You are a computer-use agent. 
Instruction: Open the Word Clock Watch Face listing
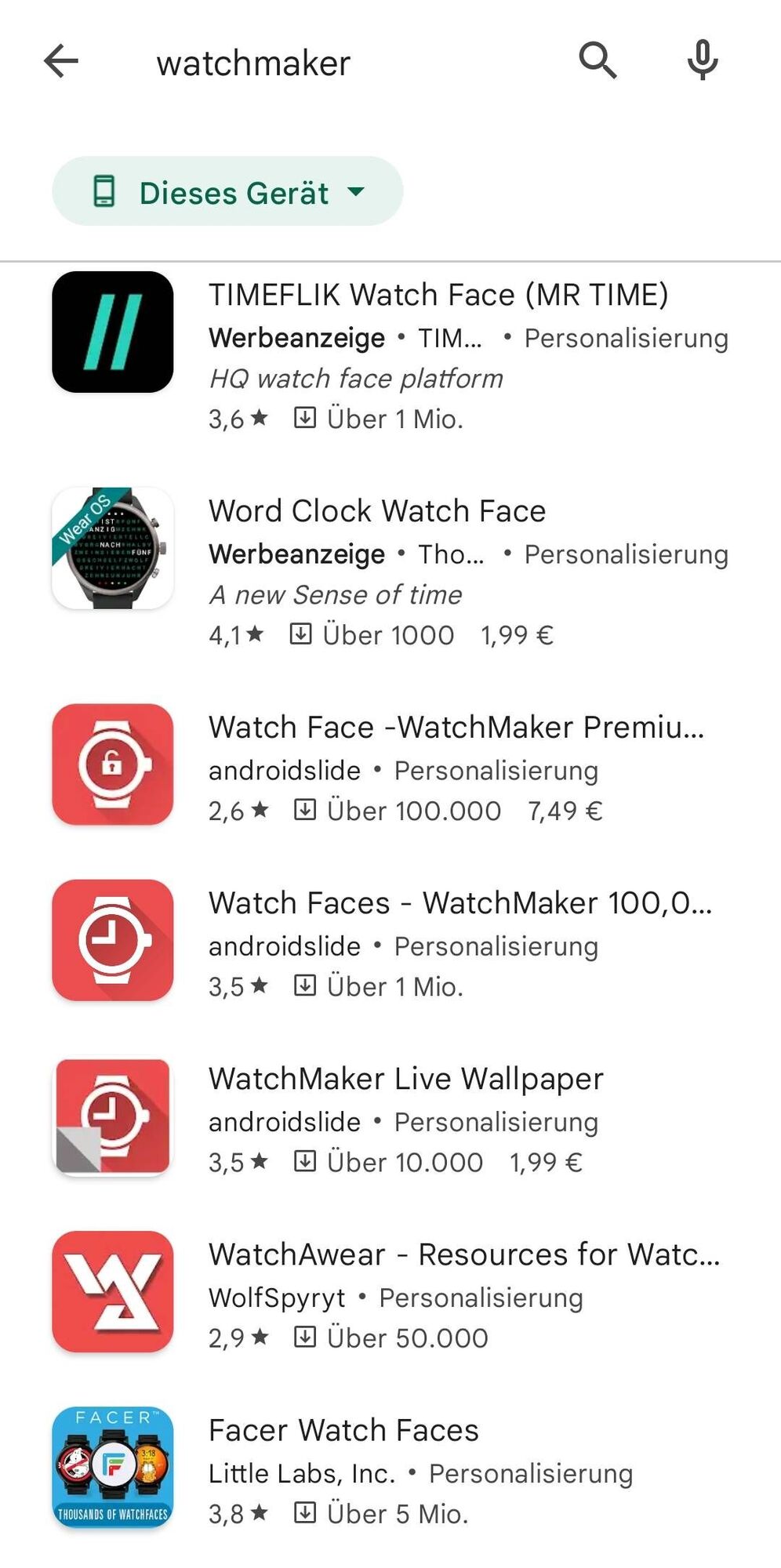click(x=376, y=512)
